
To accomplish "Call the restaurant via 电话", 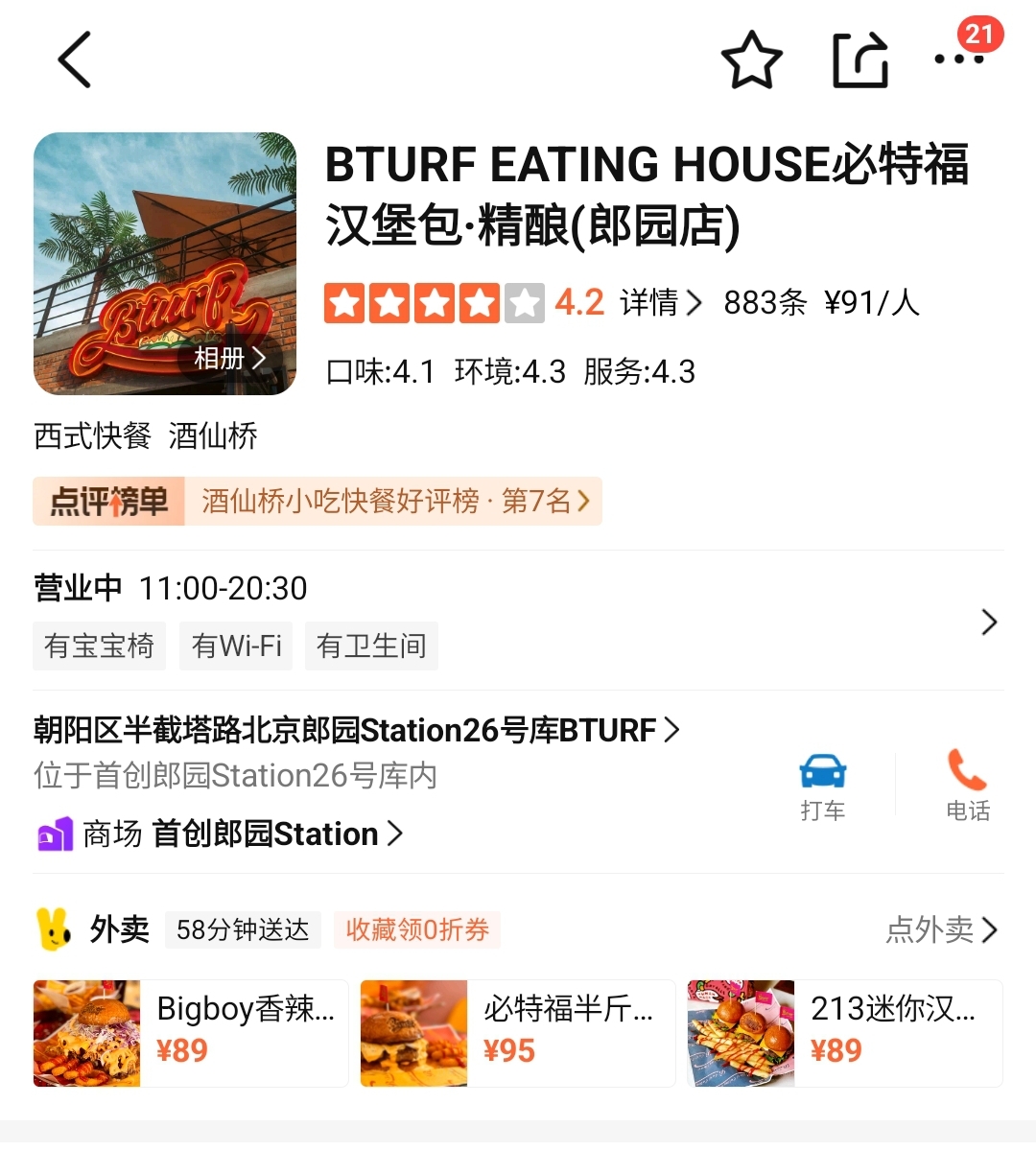I will [x=967, y=787].
